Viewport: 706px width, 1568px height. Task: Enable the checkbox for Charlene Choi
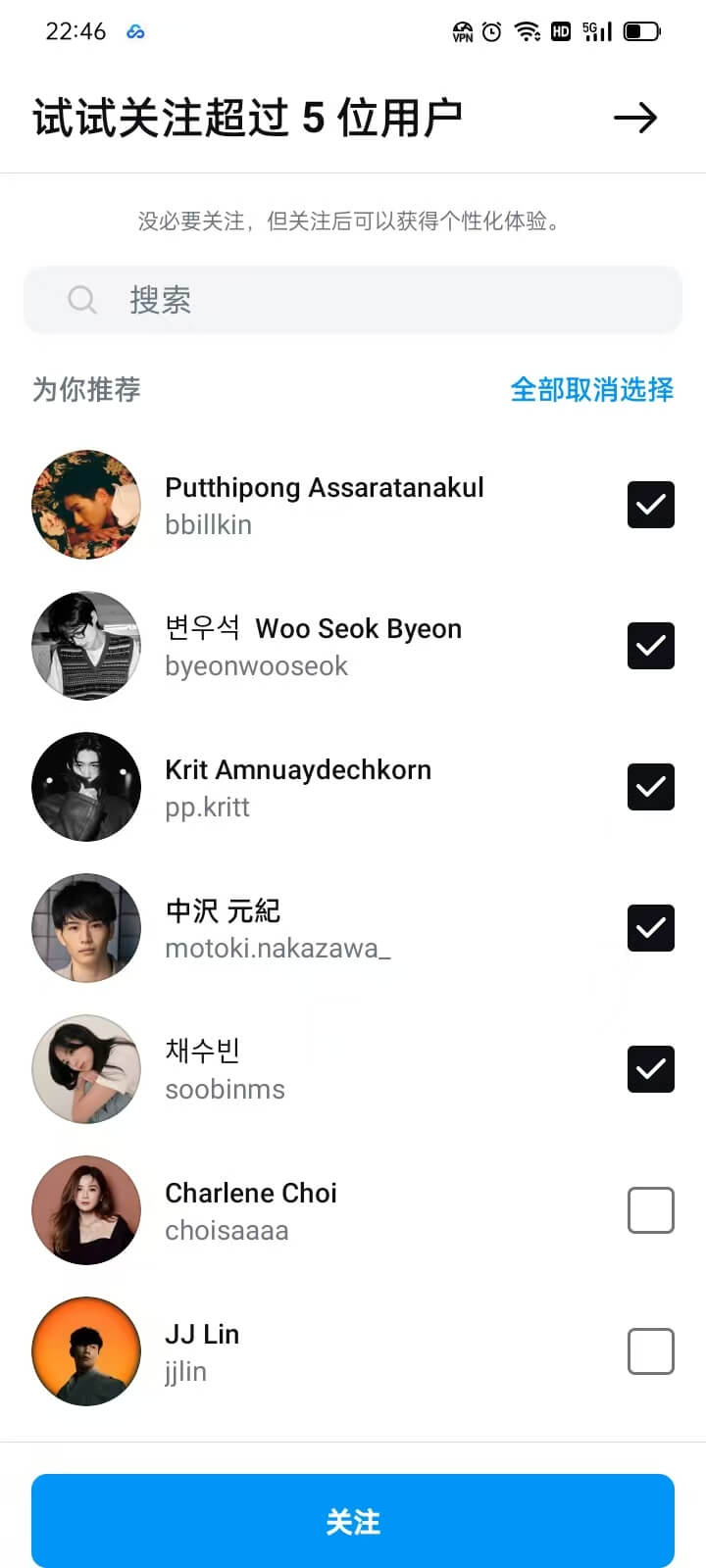coord(650,1210)
